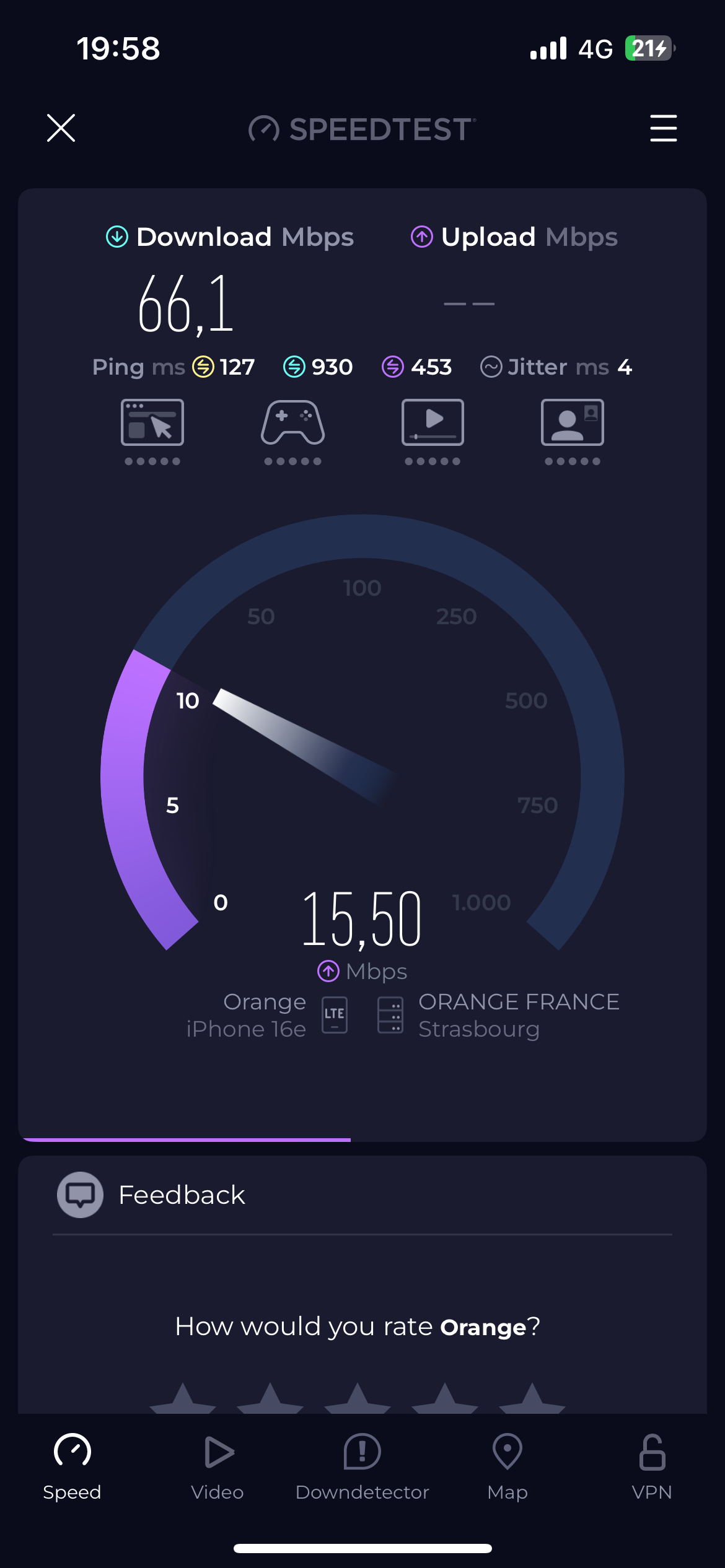
Task: Rate Orange with the fifth star
Action: click(x=532, y=1399)
